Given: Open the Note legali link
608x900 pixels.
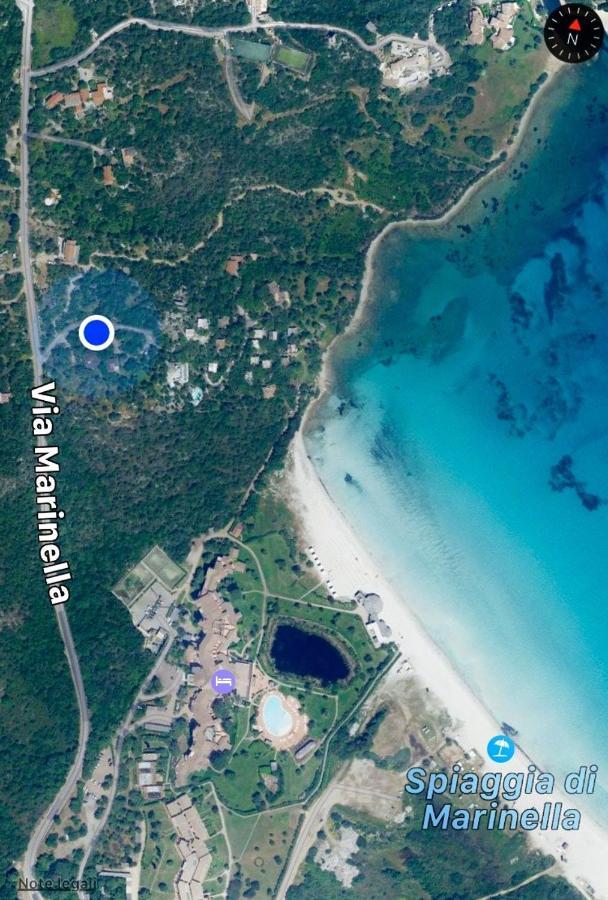Looking at the screenshot, I should coord(57,883).
